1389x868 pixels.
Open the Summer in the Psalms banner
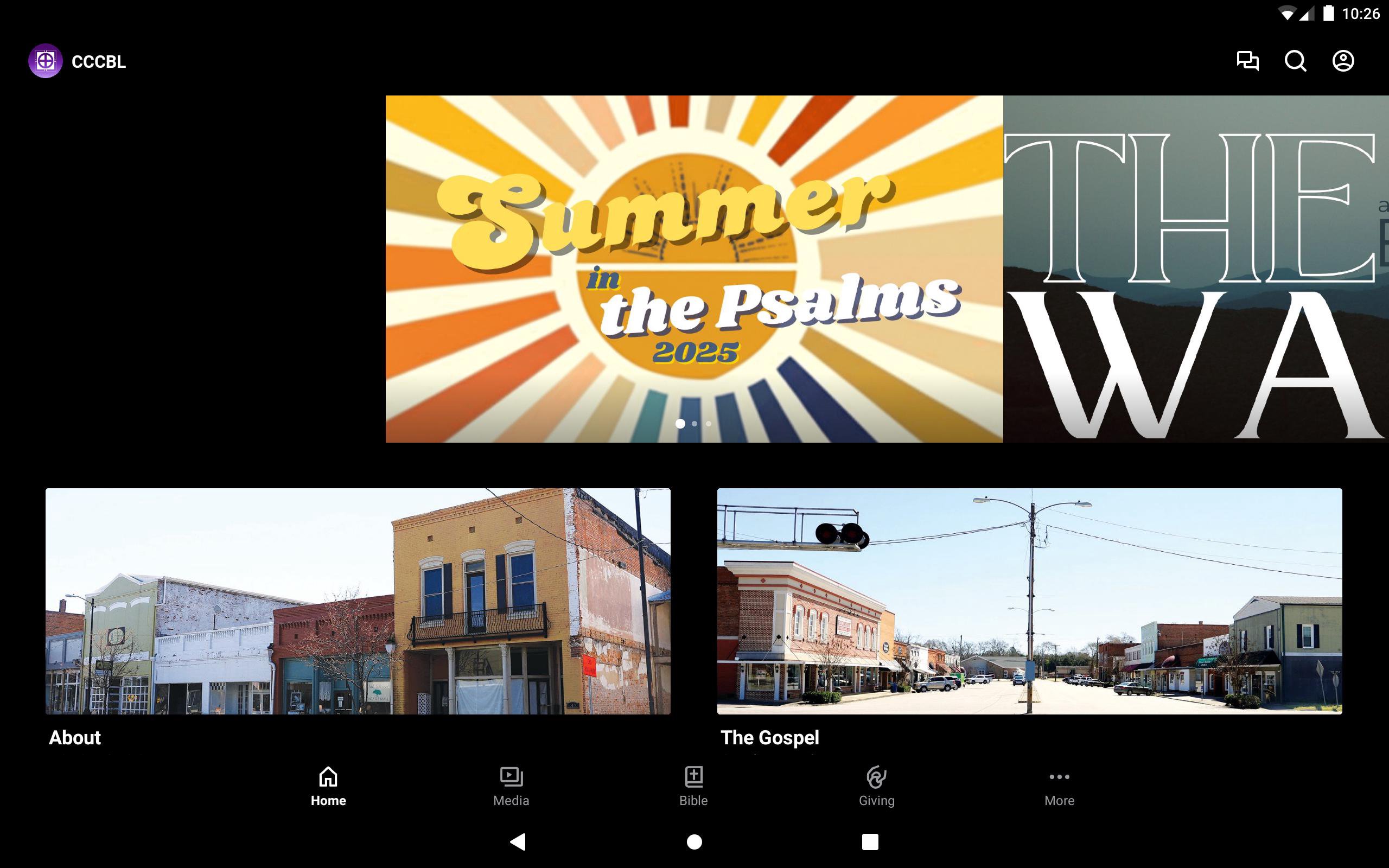click(x=694, y=269)
